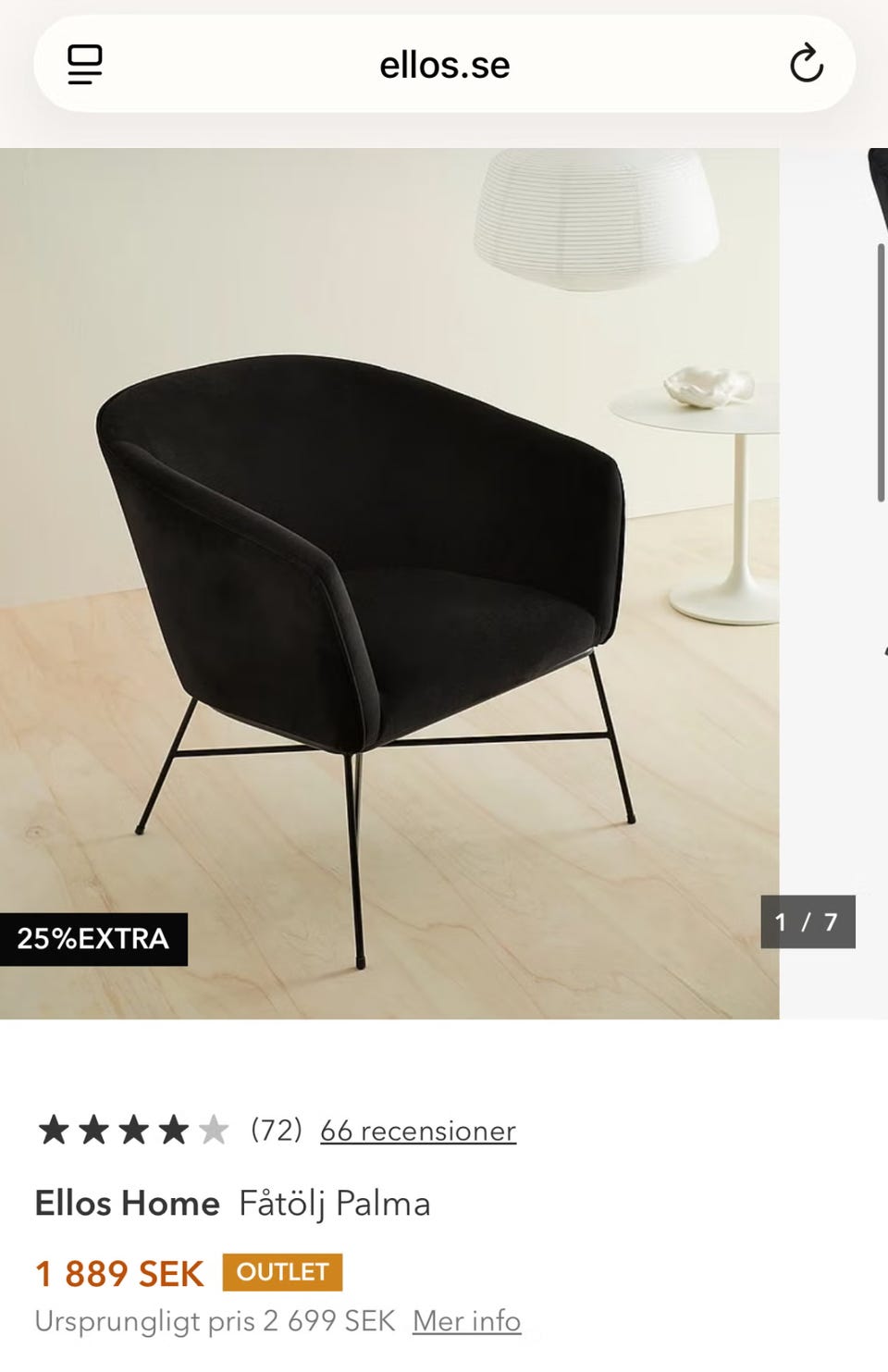Select the first star in the rating
This screenshot has width=888, height=1372.
pyautogui.click(x=53, y=1130)
